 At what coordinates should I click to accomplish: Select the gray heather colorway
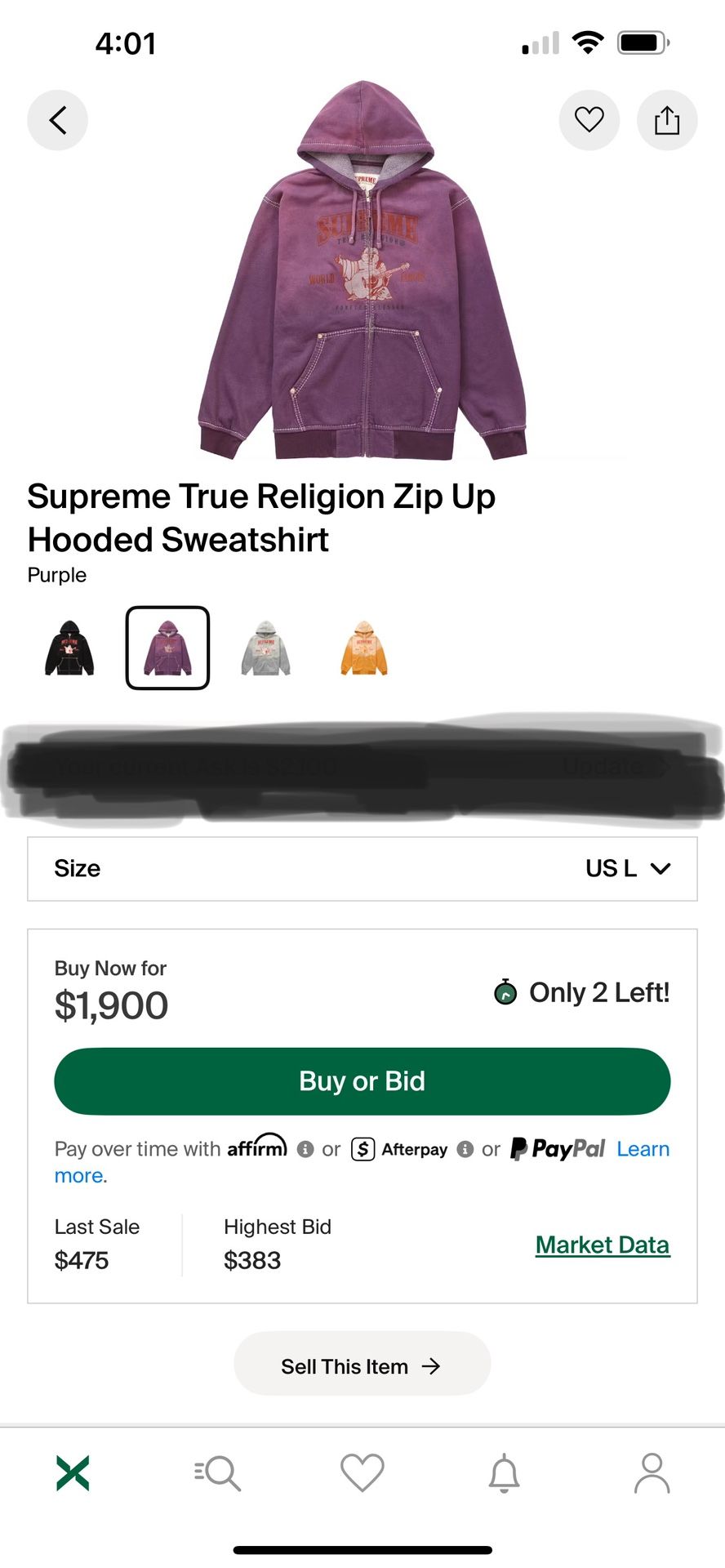264,647
